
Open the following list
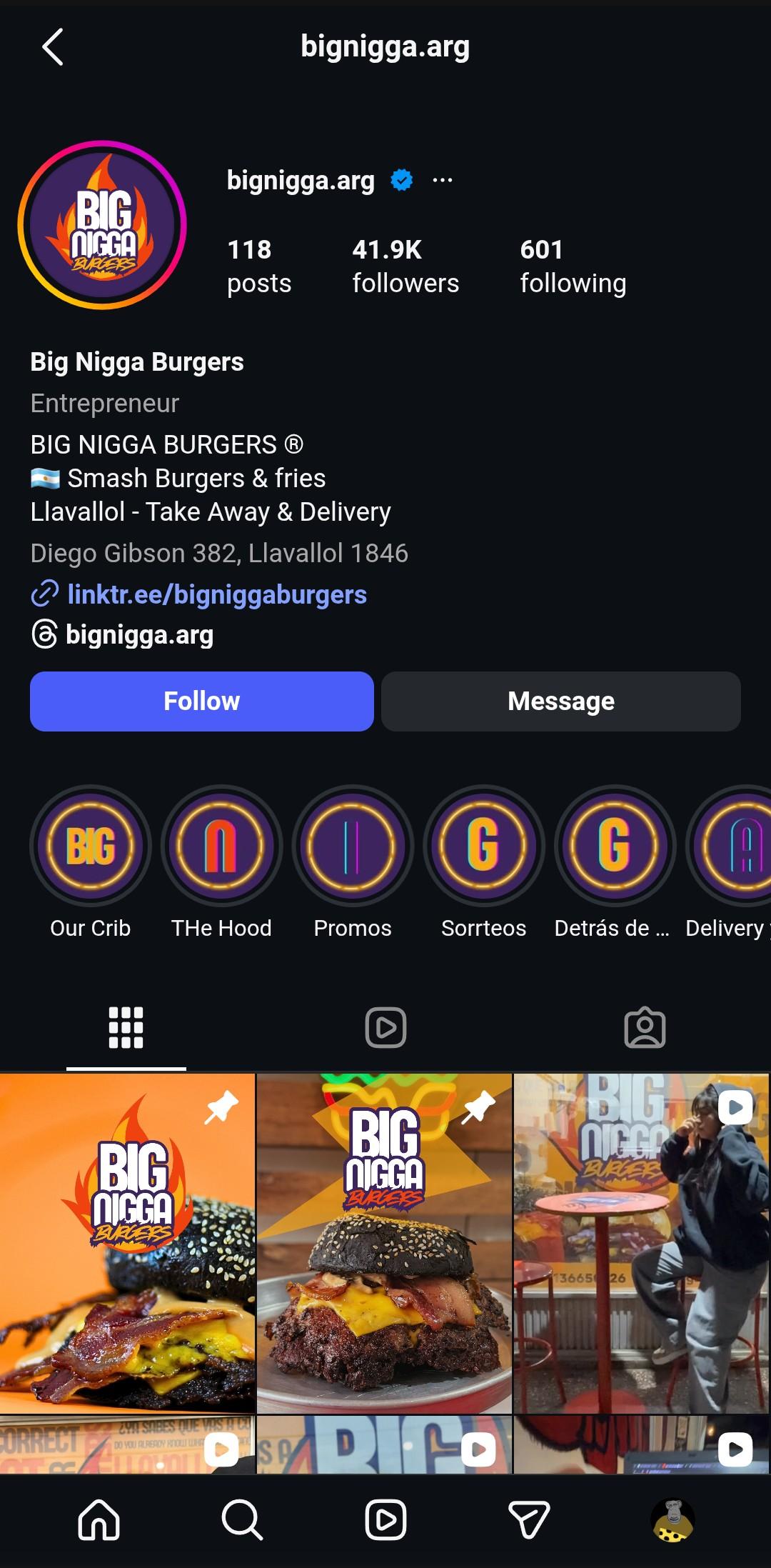573,266
